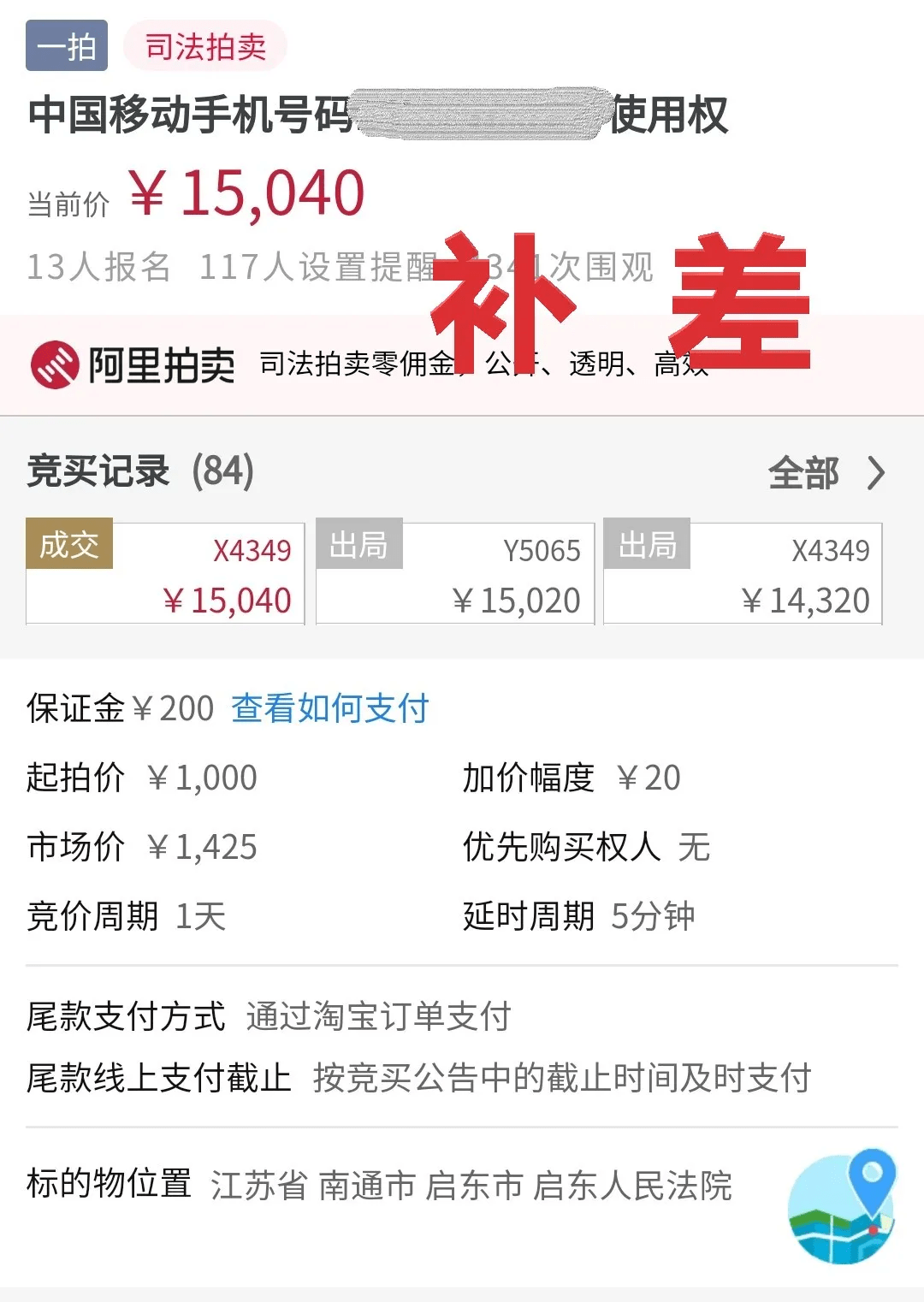Open the 查看如何支付 link
The width and height of the screenshot is (924, 1302).
329,708
